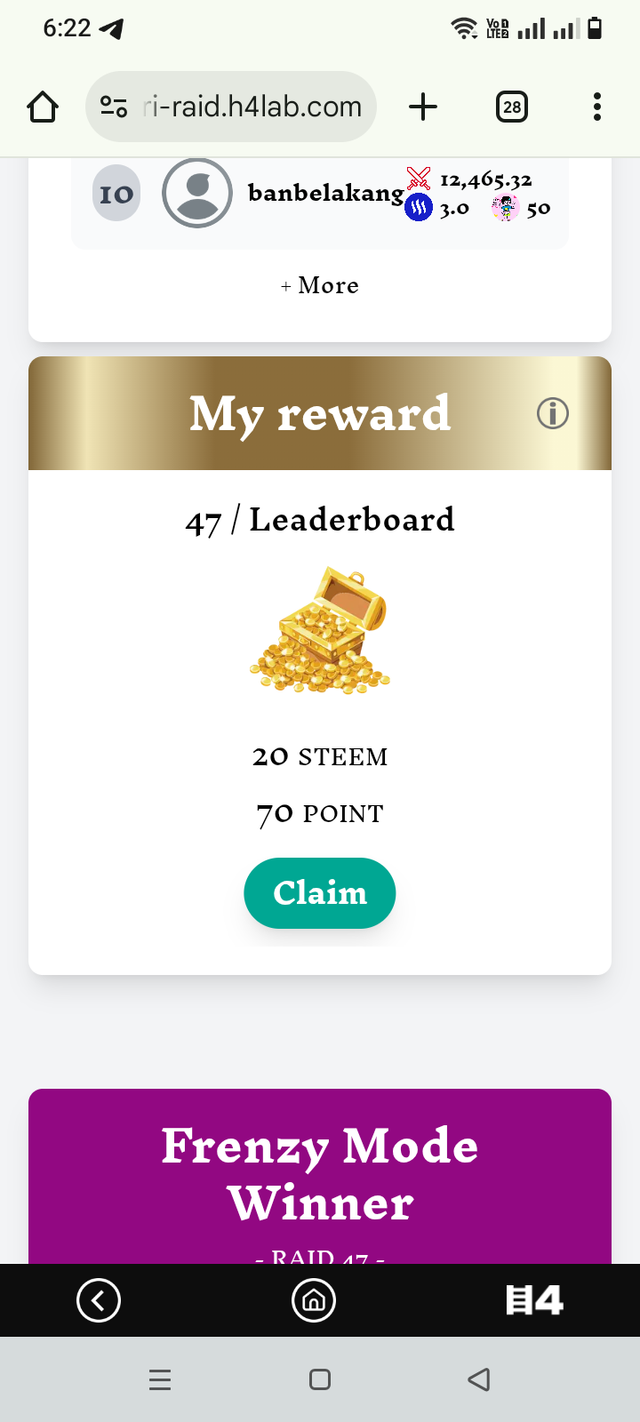Open the My reward info icon
Viewport: 640px width, 1422px height.
[552, 413]
